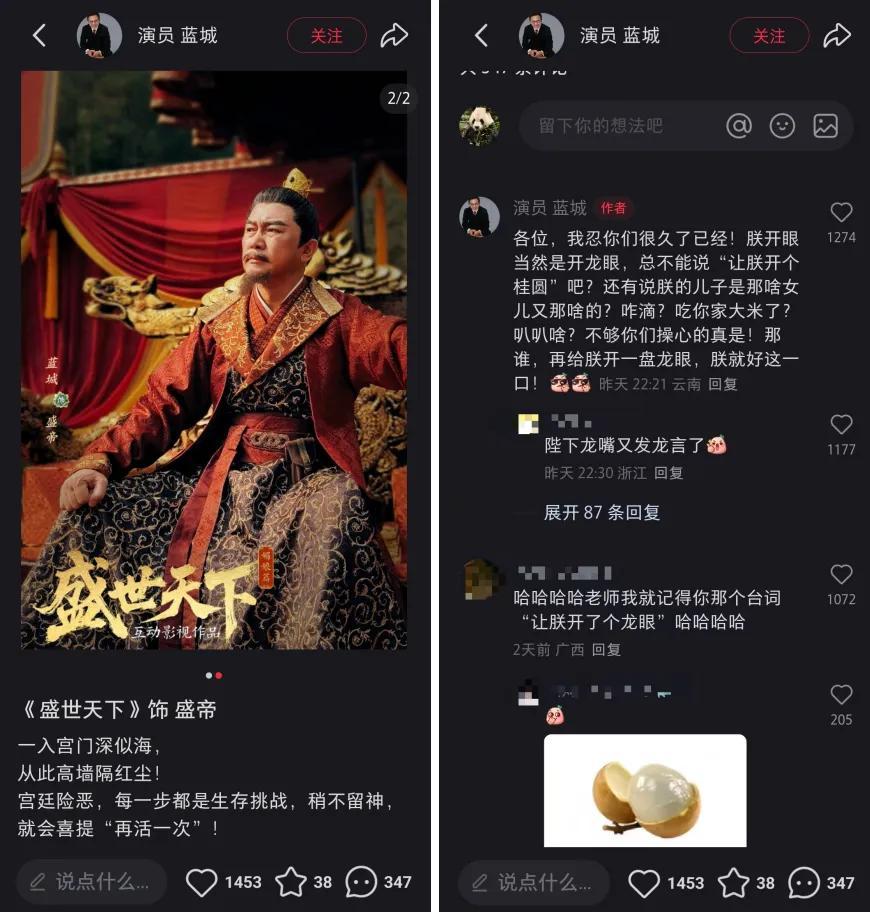Open the 盛世天下 poster image in the post
The width and height of the screenshot is (870, 912).
214,360
